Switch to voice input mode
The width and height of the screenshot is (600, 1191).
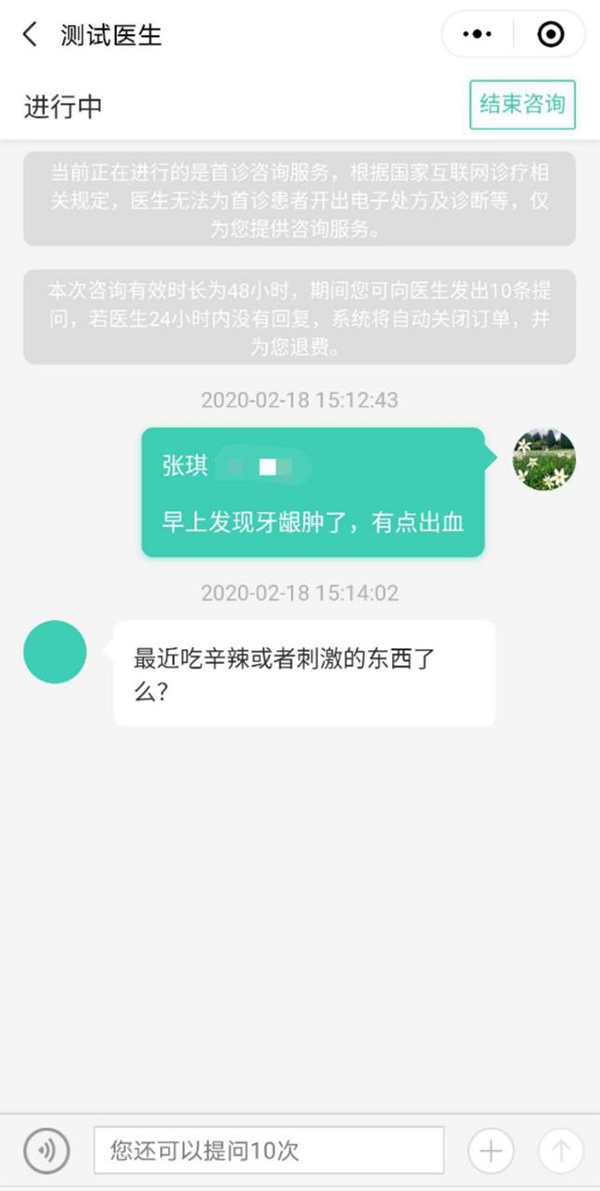[46, 1150]
